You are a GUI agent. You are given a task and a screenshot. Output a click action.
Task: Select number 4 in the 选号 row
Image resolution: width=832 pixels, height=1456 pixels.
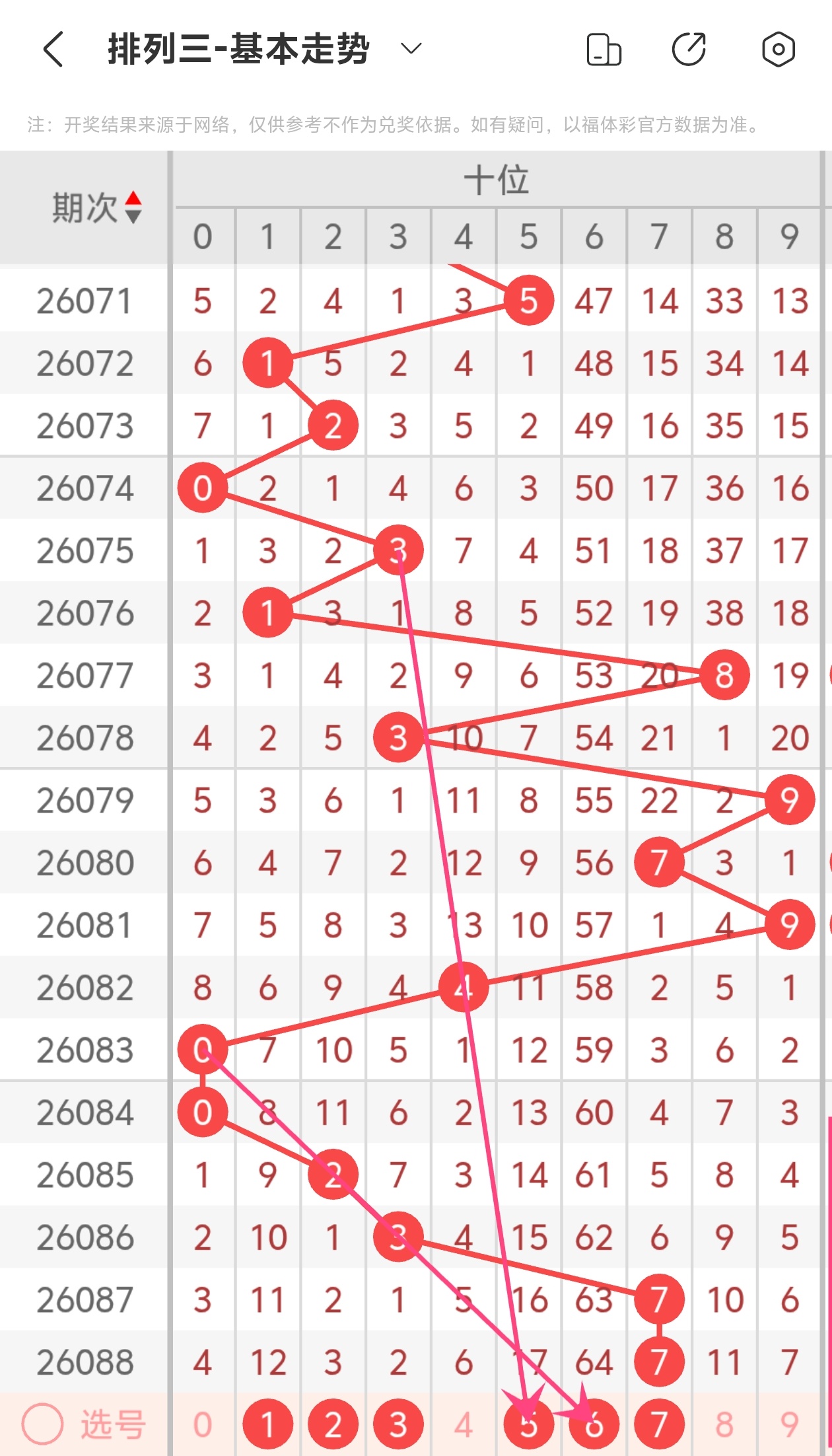point(463,1425)
